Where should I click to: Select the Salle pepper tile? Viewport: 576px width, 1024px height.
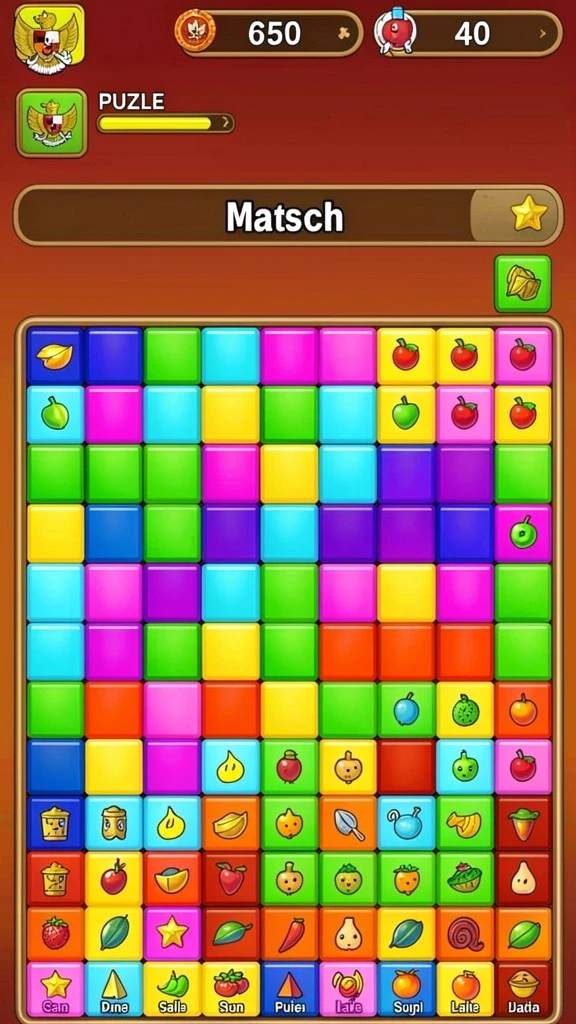click(x=172, y=988)
